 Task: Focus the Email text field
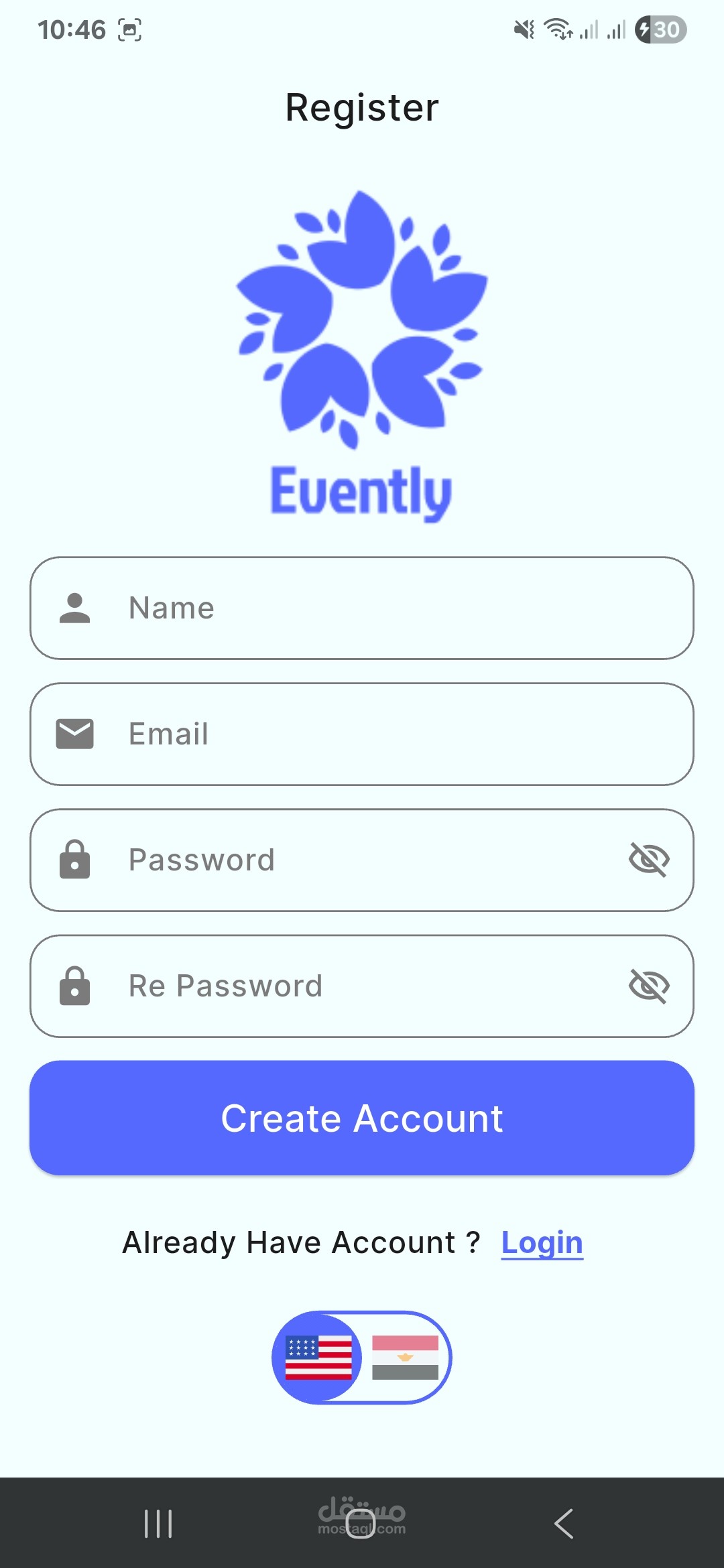click(362, 734)
